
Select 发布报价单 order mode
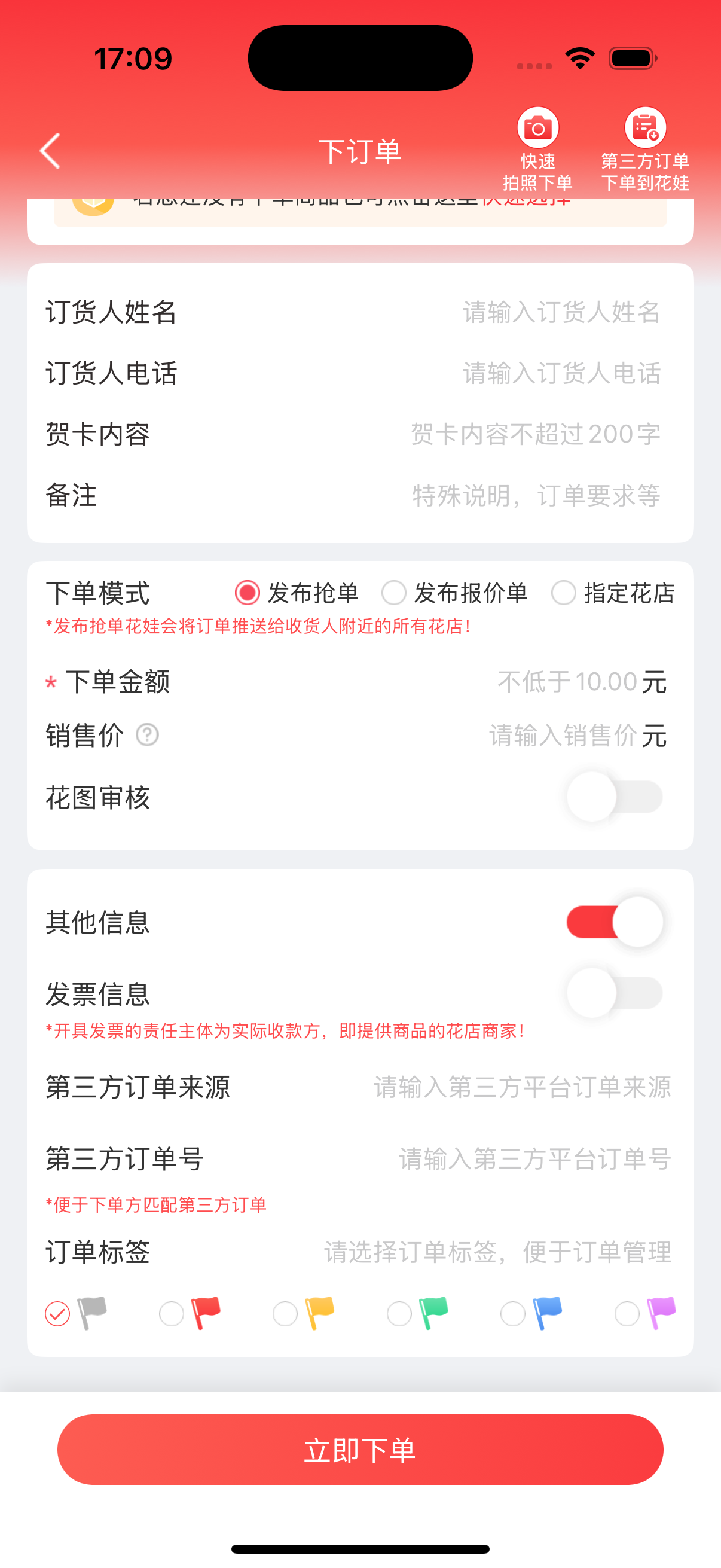(393, 593)
